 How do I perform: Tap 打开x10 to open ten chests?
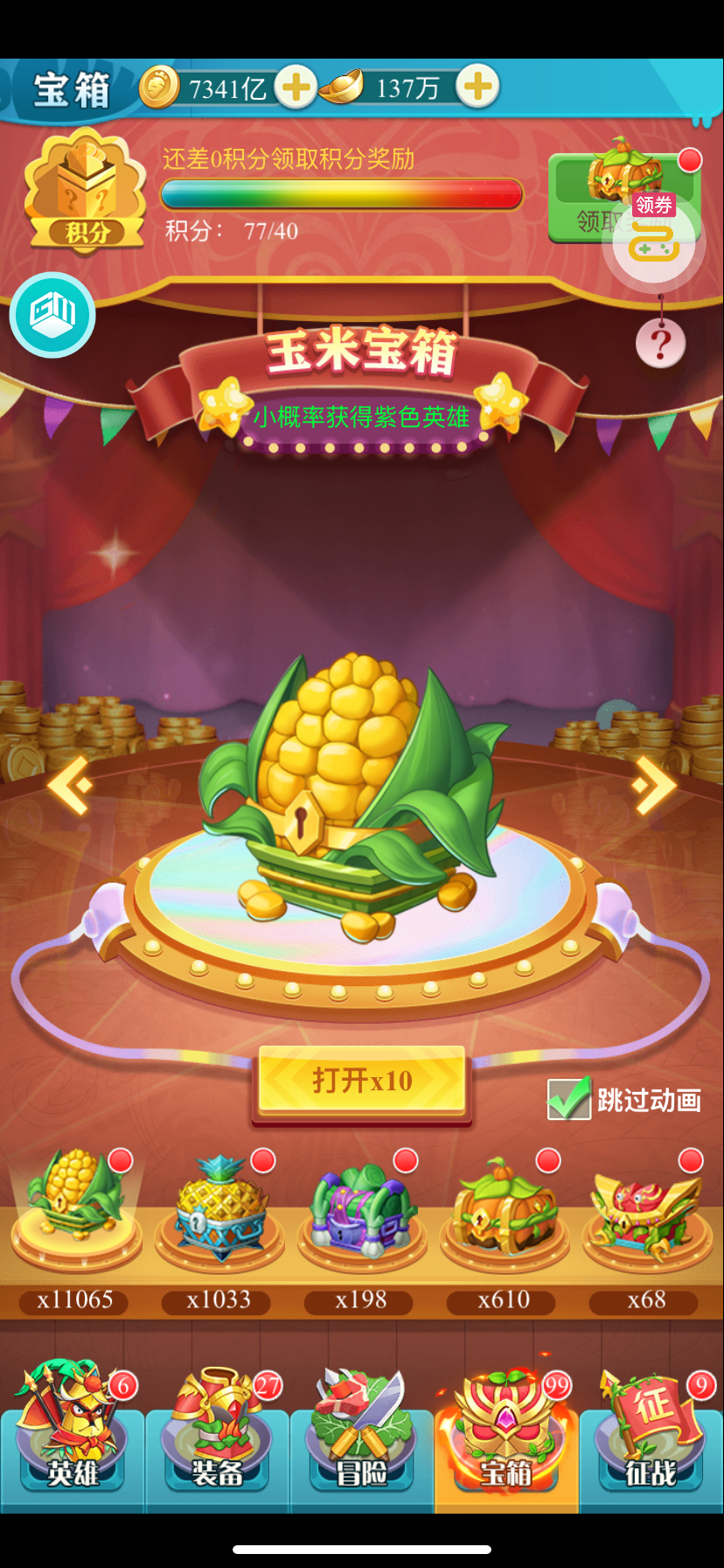point(362,1081)
